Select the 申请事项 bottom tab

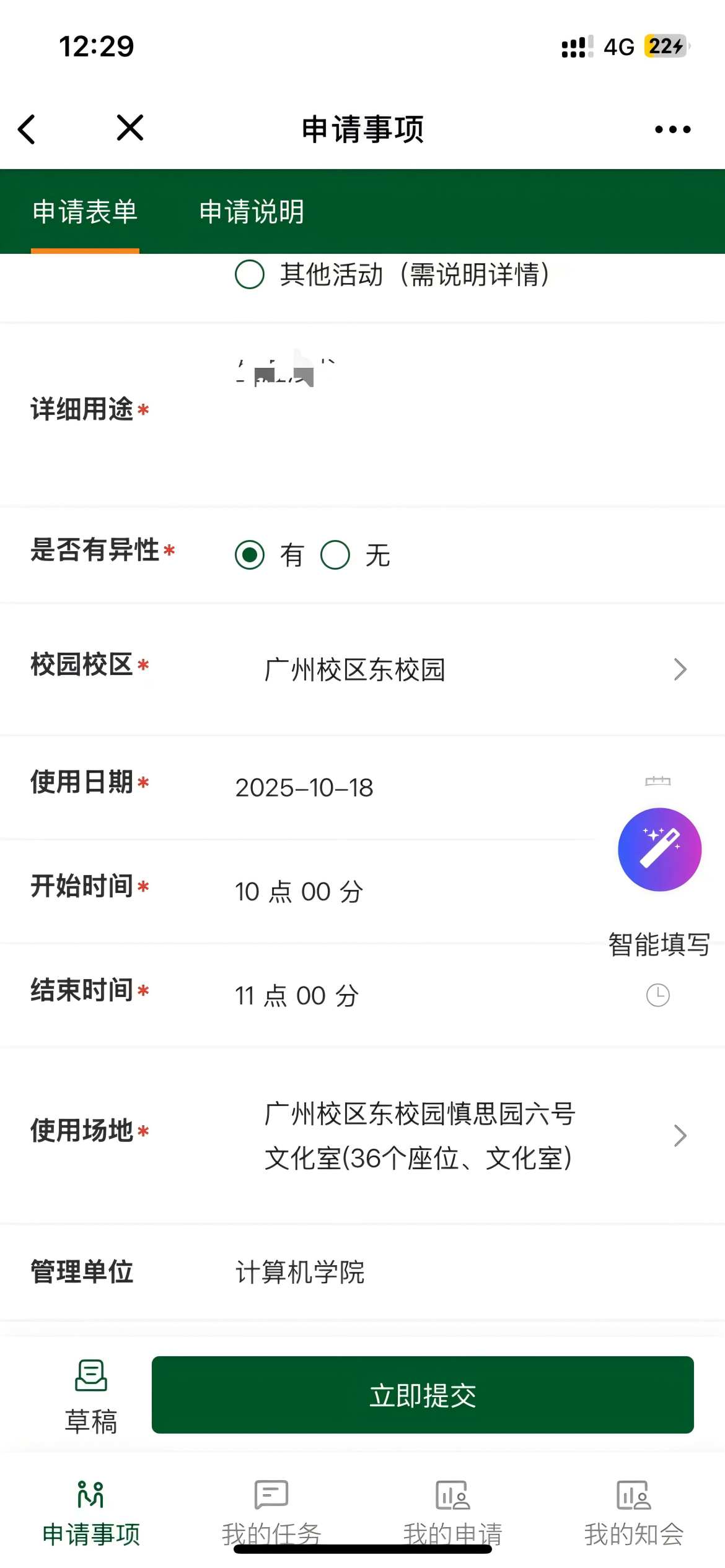(91, 1511)
